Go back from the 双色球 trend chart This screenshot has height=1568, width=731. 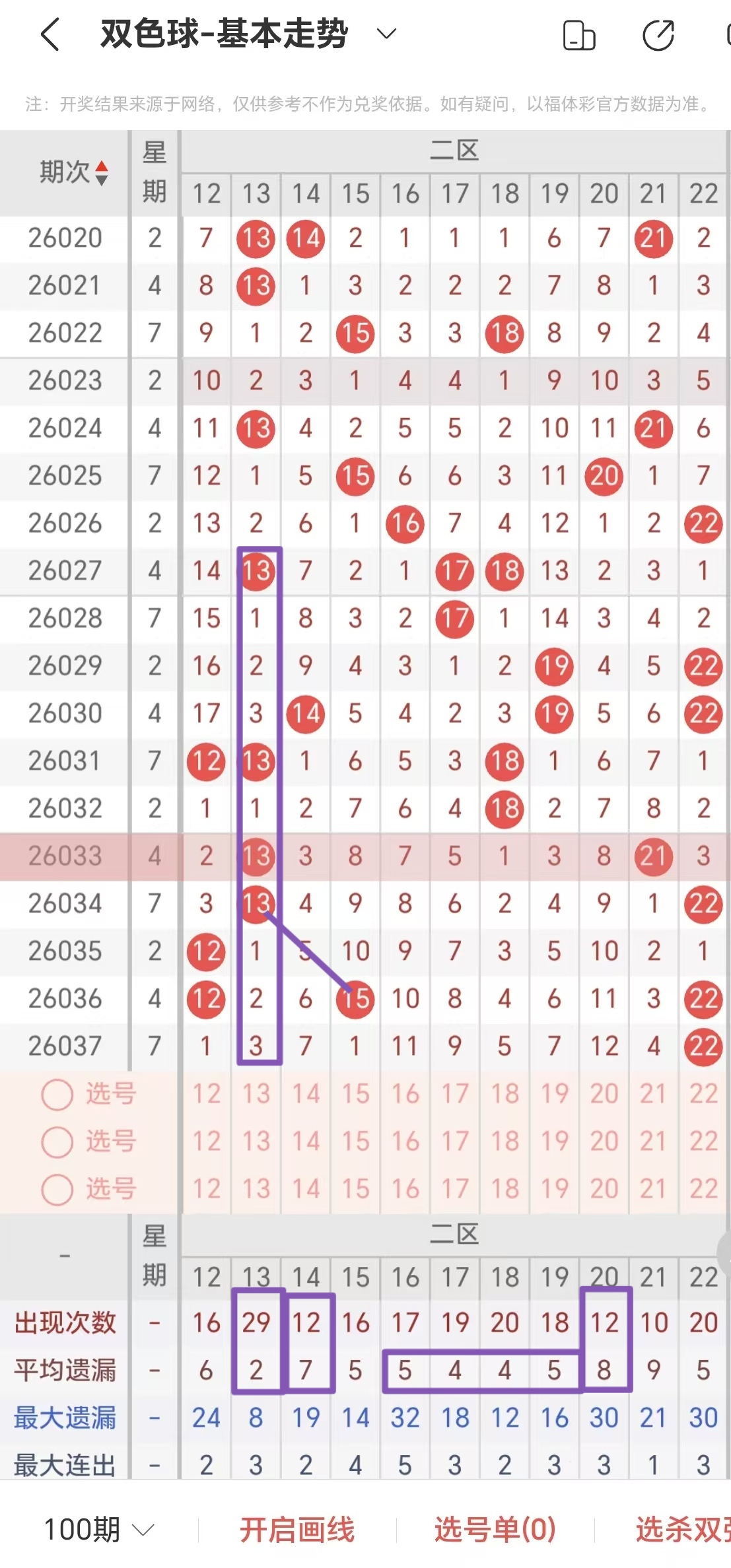[x=50, y=34]
